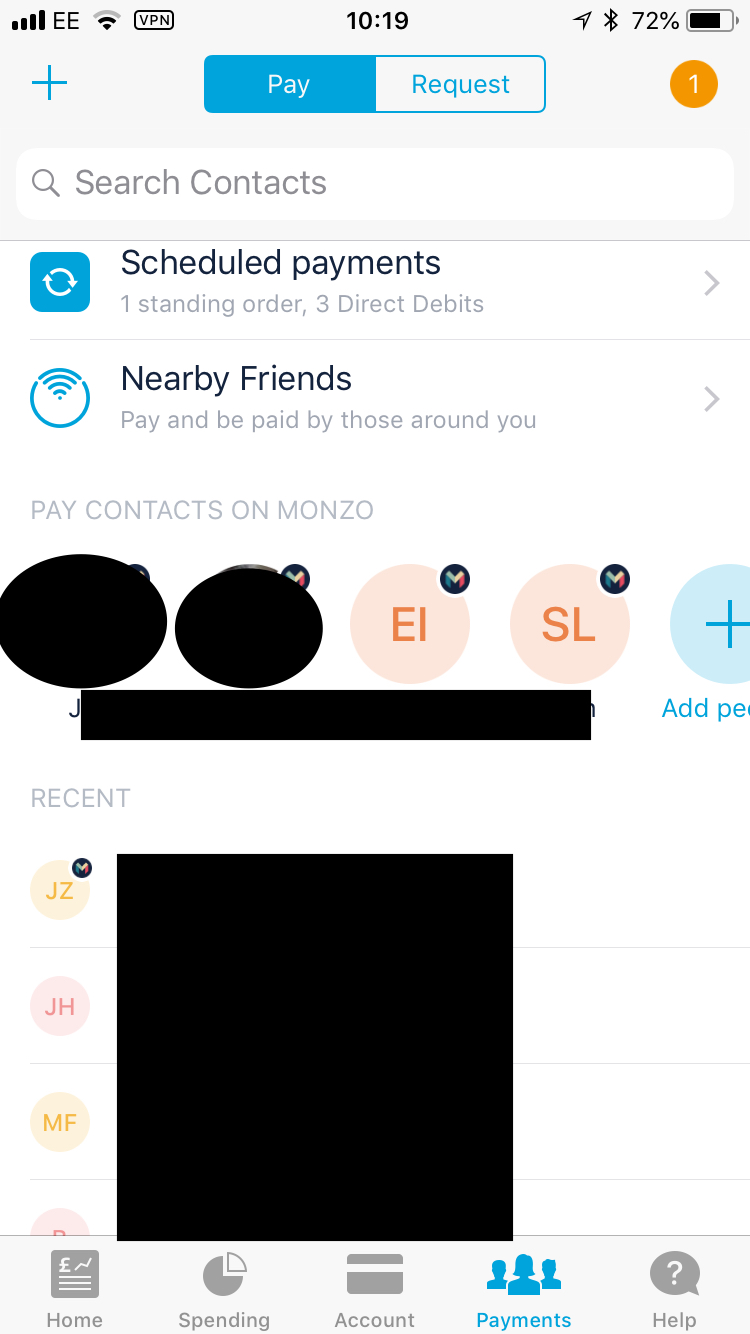The image size is (750, 1334).
Task: Pay the EI contact
Action: click(410, 625)
